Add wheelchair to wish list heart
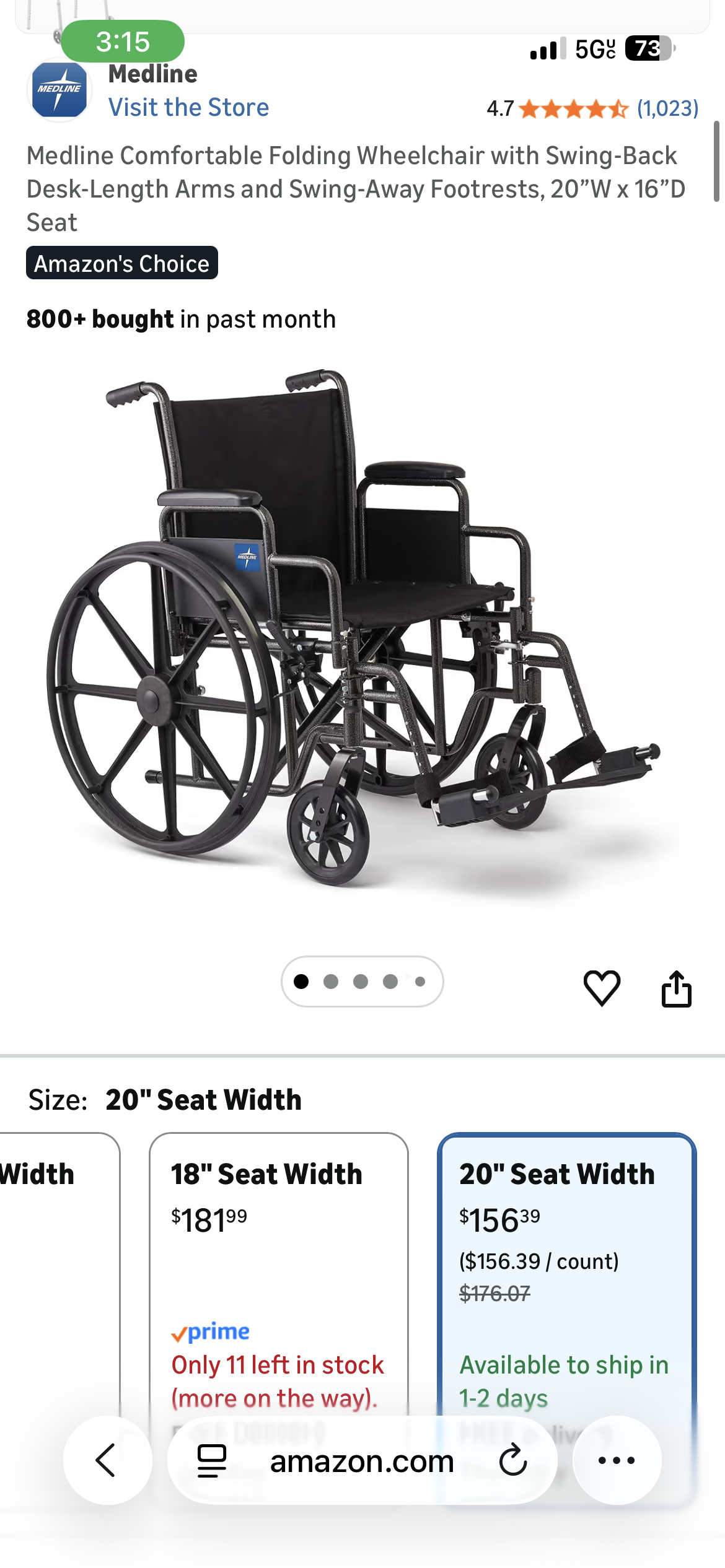Image resolution: width=725 pixels, height=1568 pixels. [x=601, y=987]
